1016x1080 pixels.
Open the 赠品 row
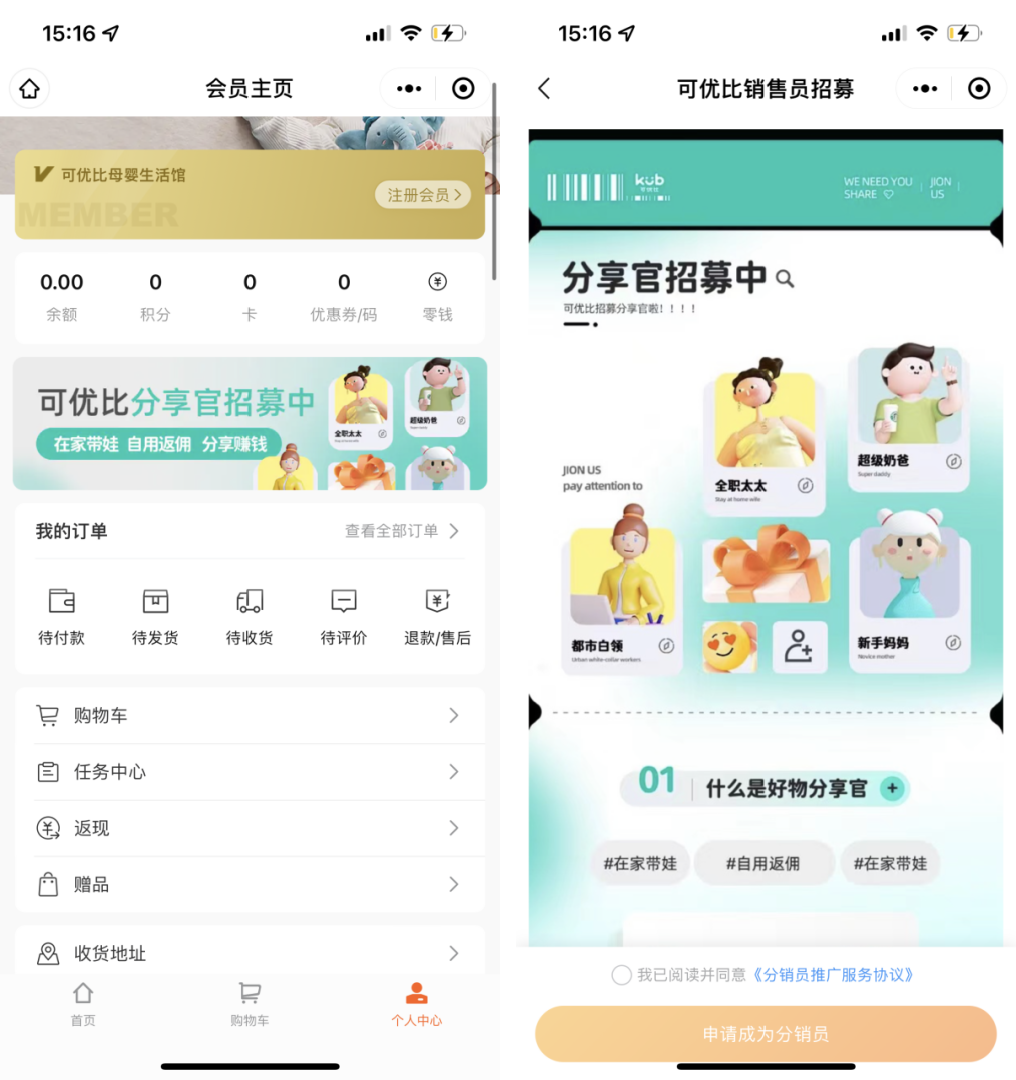[249, 885]
